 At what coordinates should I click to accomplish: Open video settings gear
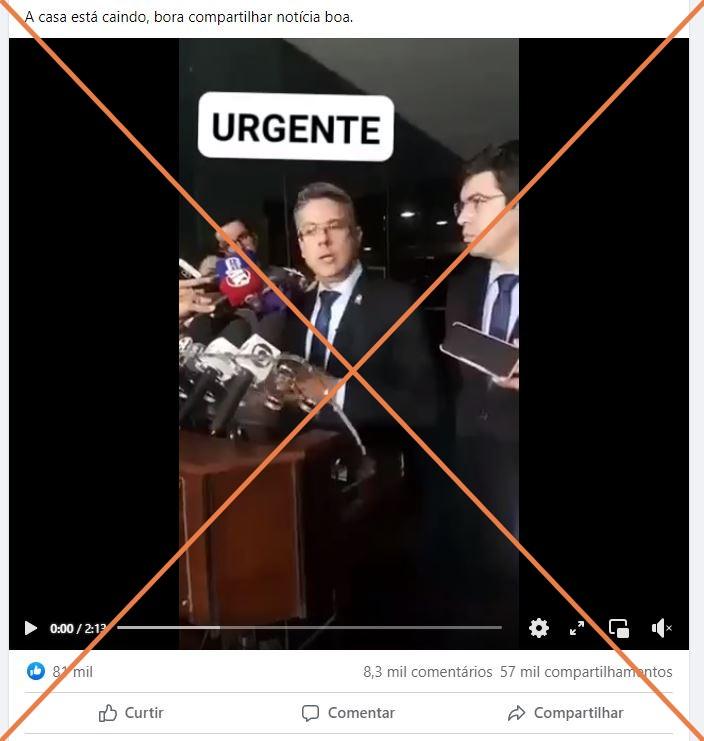(539, 628)
